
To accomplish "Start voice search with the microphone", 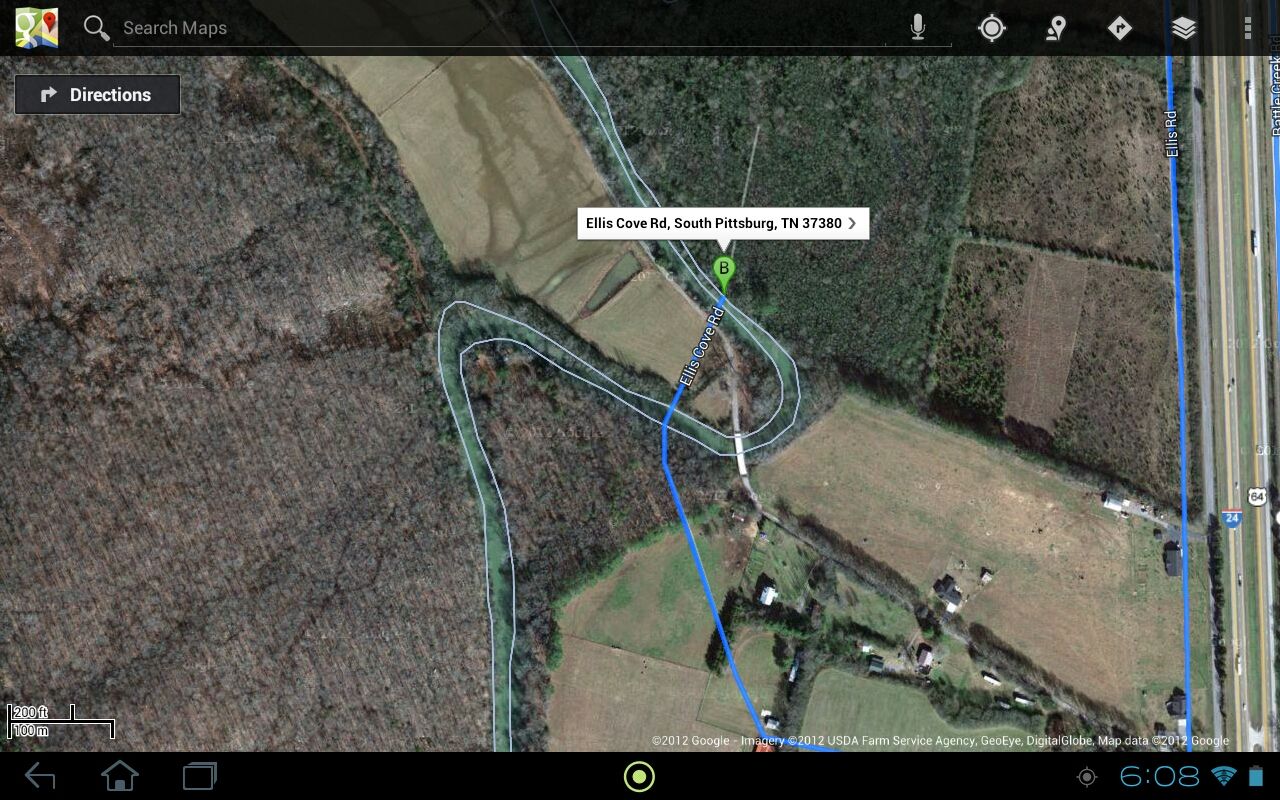I will pyautogui.click(x=918, y=28).
